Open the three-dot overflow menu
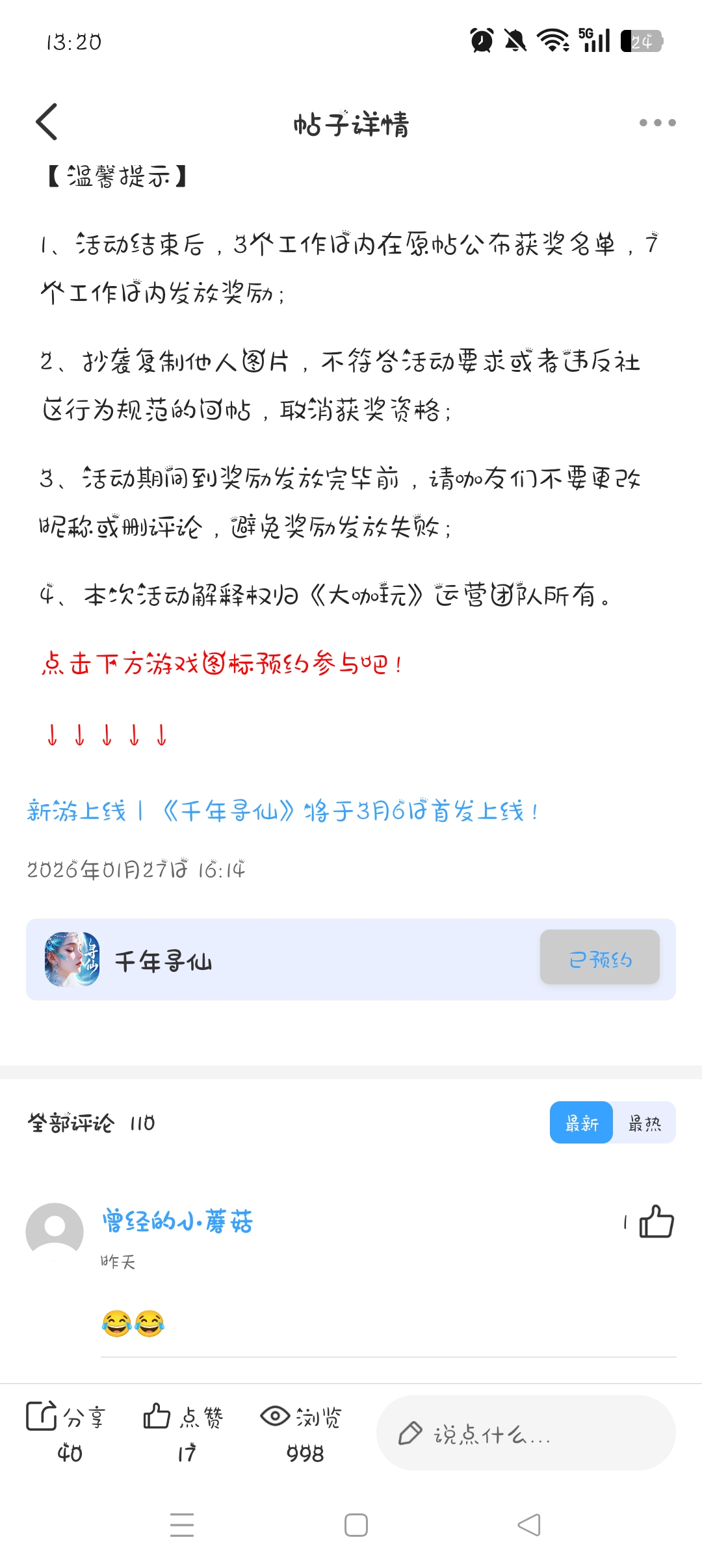 click(657, 122)
